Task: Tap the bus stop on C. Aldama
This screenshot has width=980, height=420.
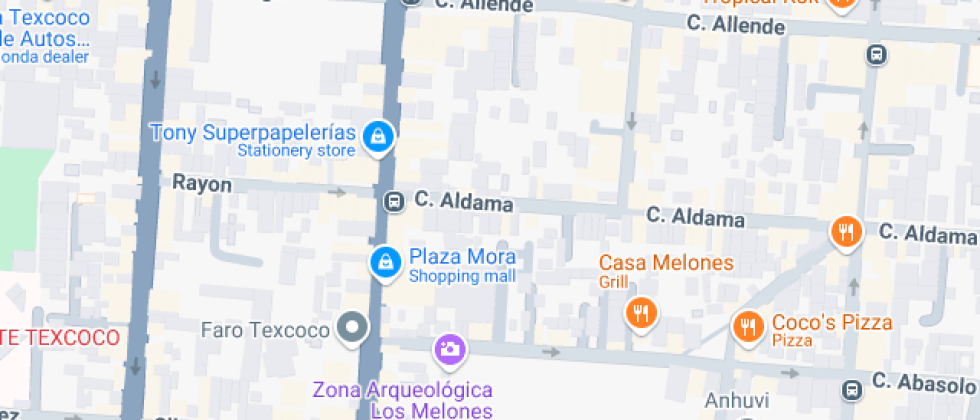Action: 395,202
